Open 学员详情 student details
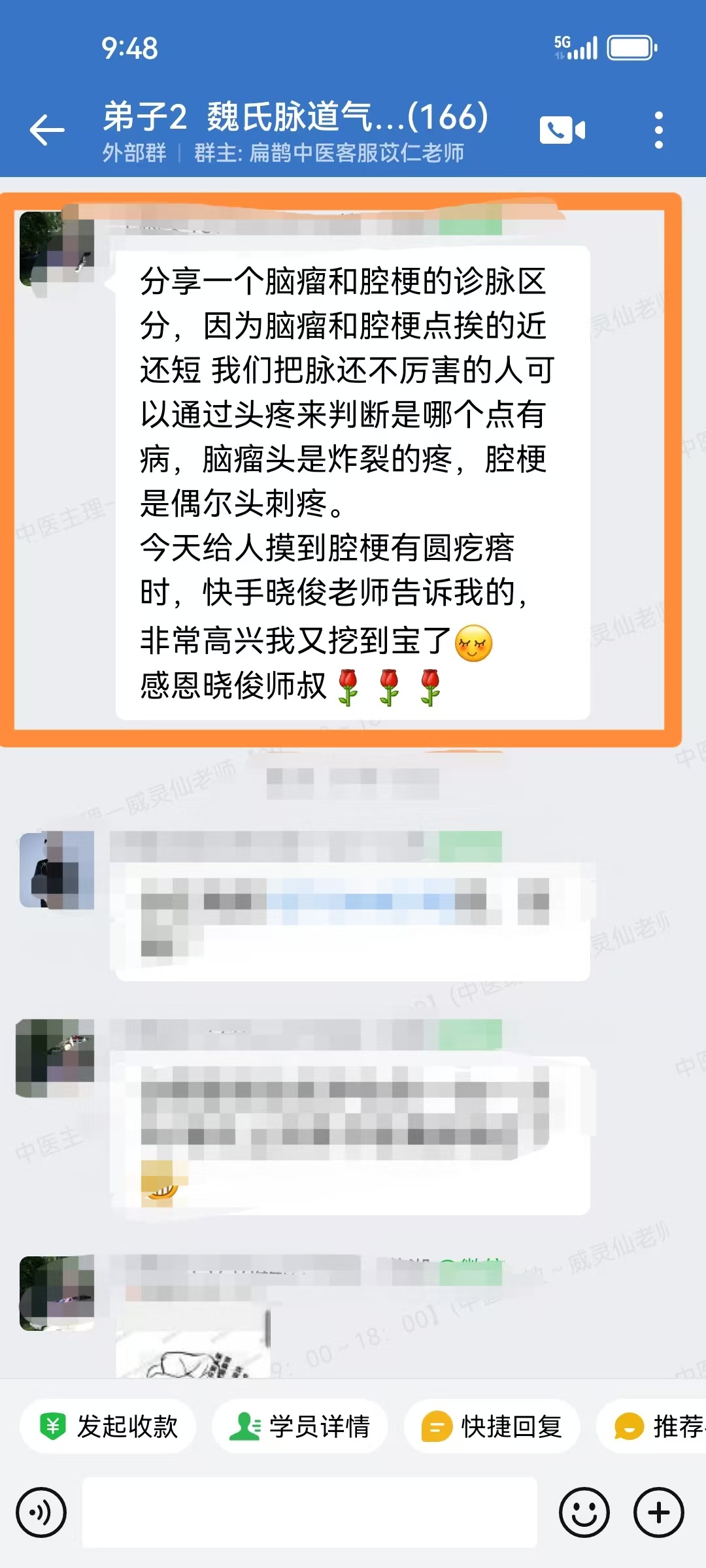This screenshot has height=1568, width=706. pos(300,1426)
